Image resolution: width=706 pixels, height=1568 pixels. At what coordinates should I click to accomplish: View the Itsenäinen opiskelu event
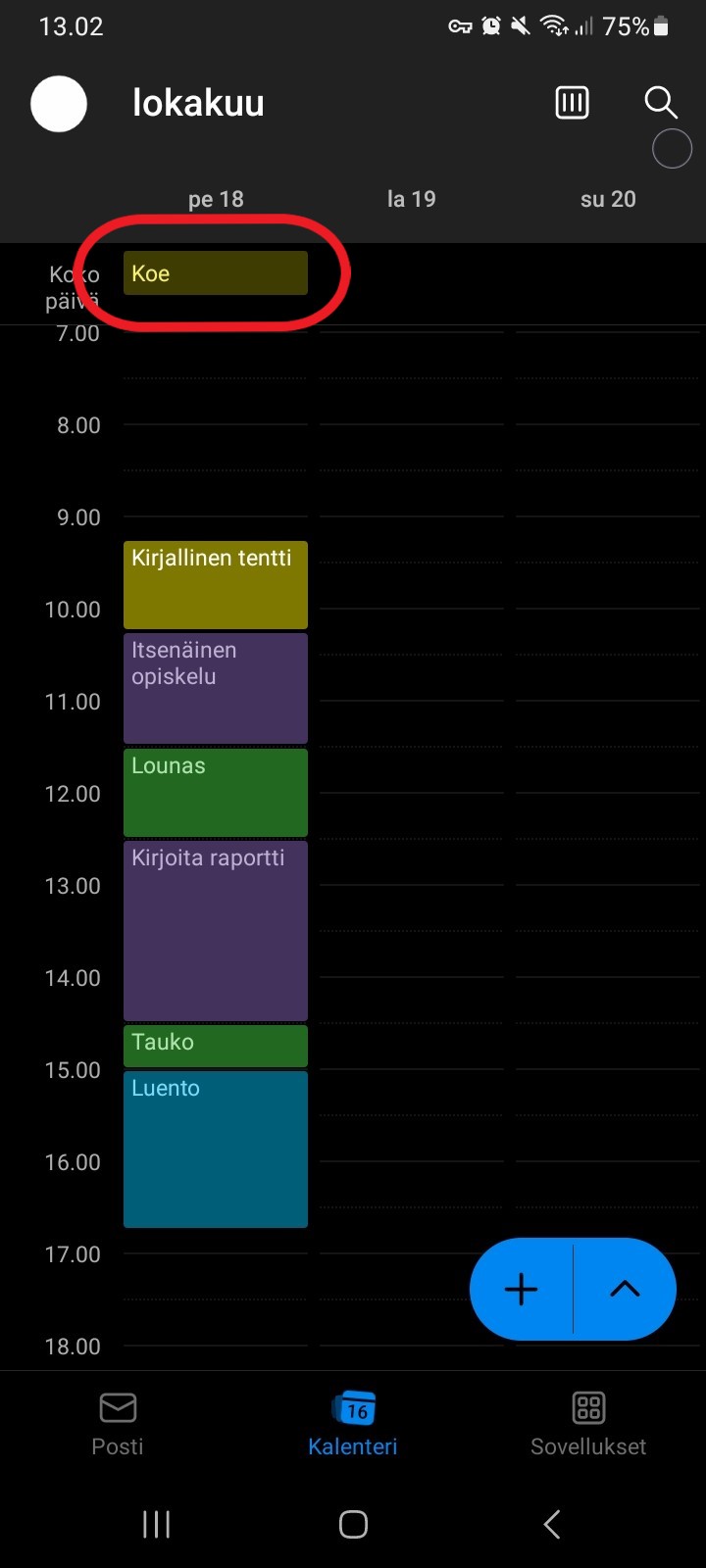216,688
